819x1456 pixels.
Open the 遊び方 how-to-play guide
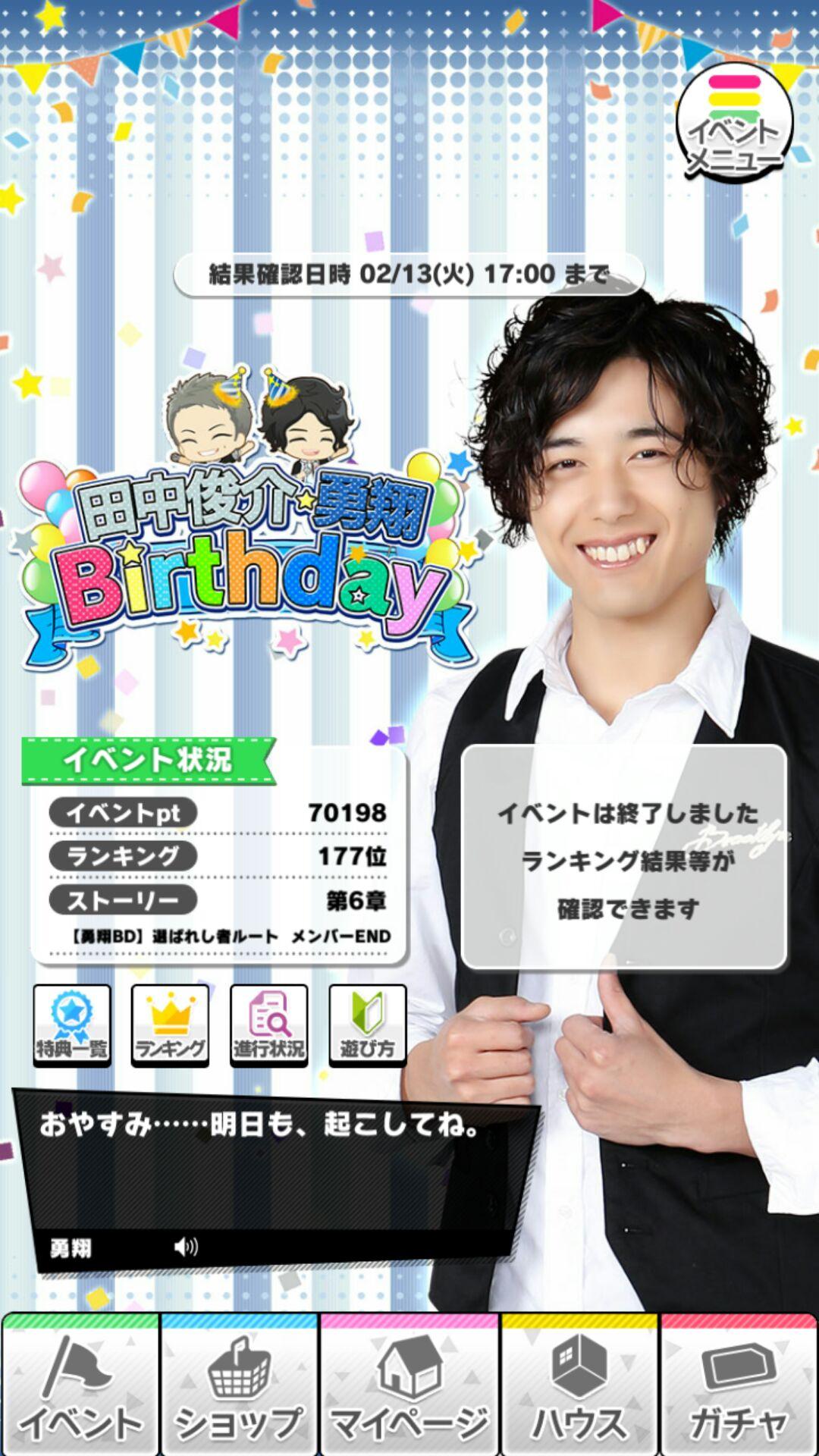(367, 1025)
